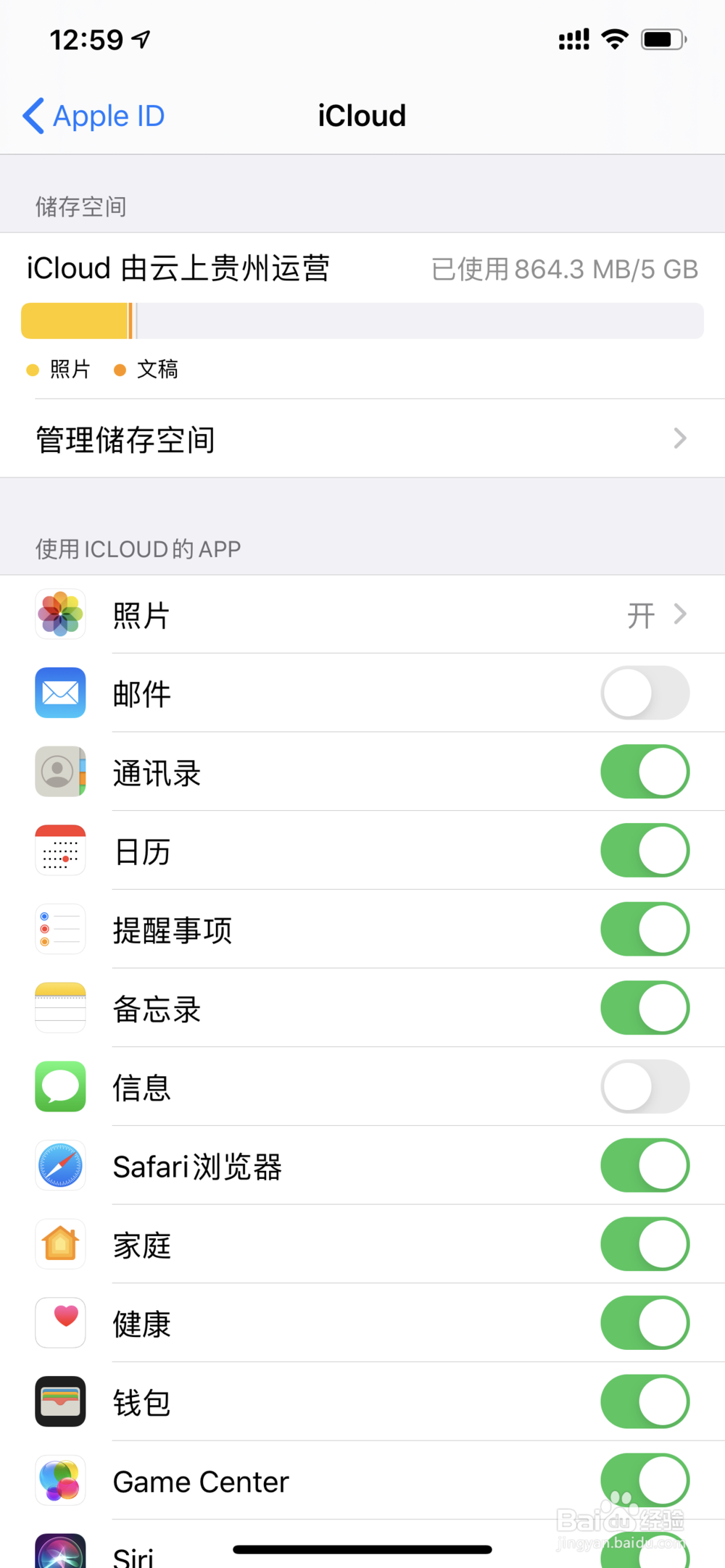Select the Contacts (通讯录) app icon

coord(60,772)
